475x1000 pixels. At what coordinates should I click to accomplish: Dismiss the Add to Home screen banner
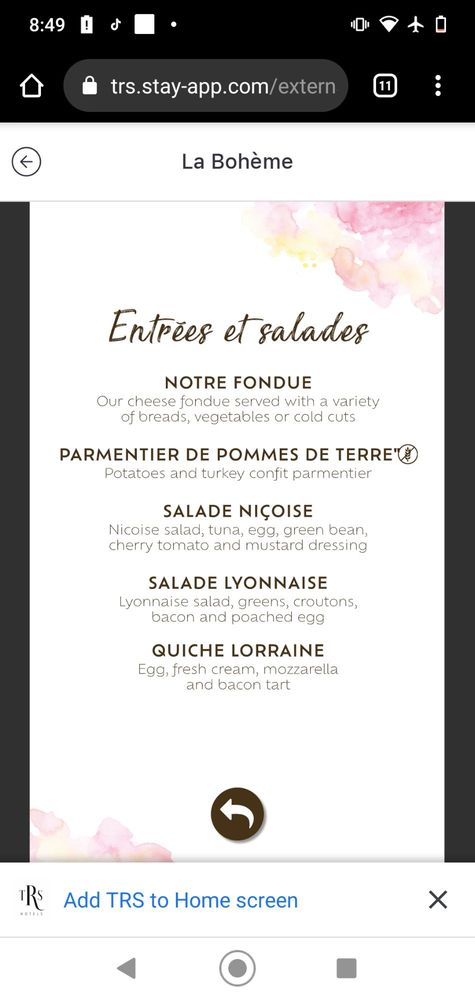pos(437,900)
